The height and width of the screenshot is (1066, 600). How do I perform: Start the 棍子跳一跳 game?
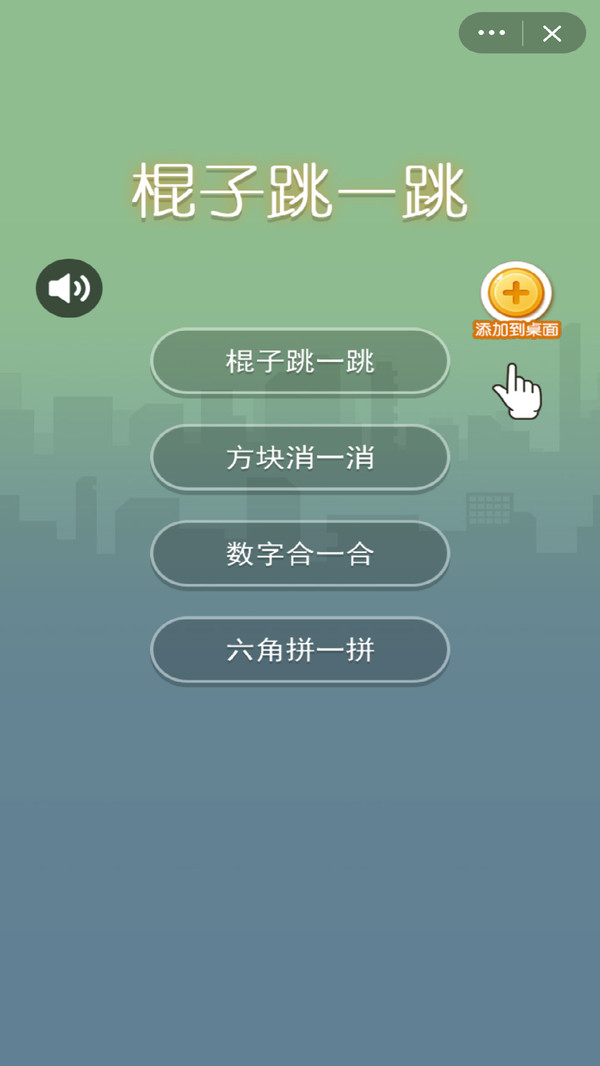pos(300,361)
